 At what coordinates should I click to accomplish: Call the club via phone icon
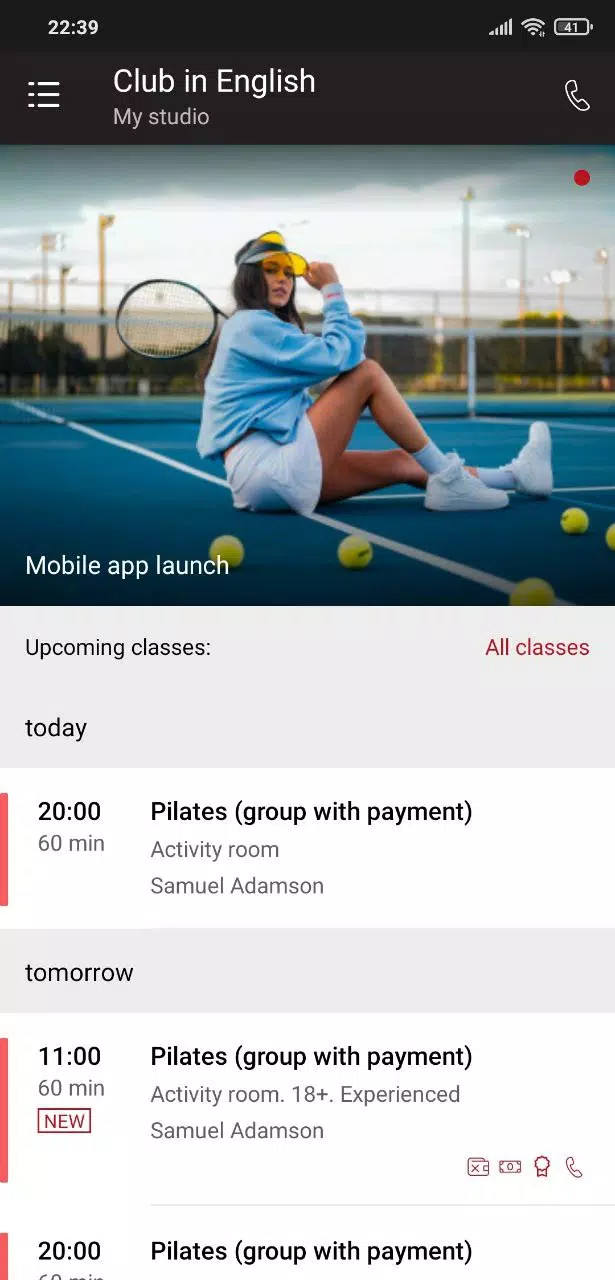tap(577, 95)
